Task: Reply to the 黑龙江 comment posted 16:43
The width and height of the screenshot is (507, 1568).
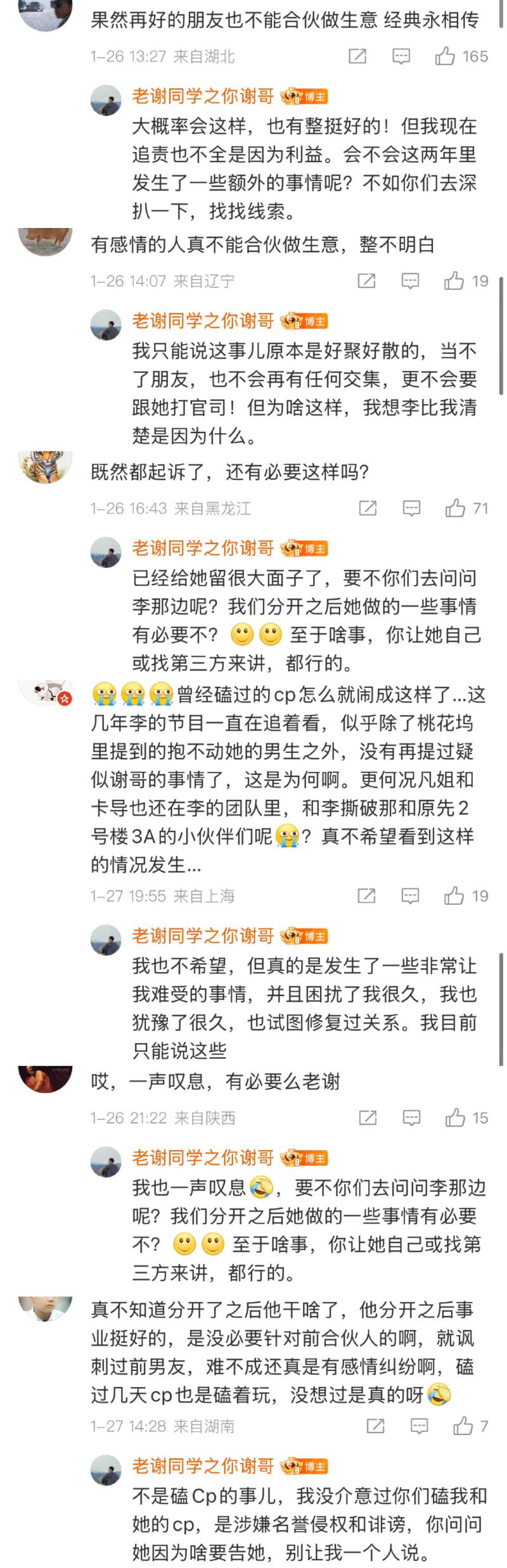Action: [411, 508]
